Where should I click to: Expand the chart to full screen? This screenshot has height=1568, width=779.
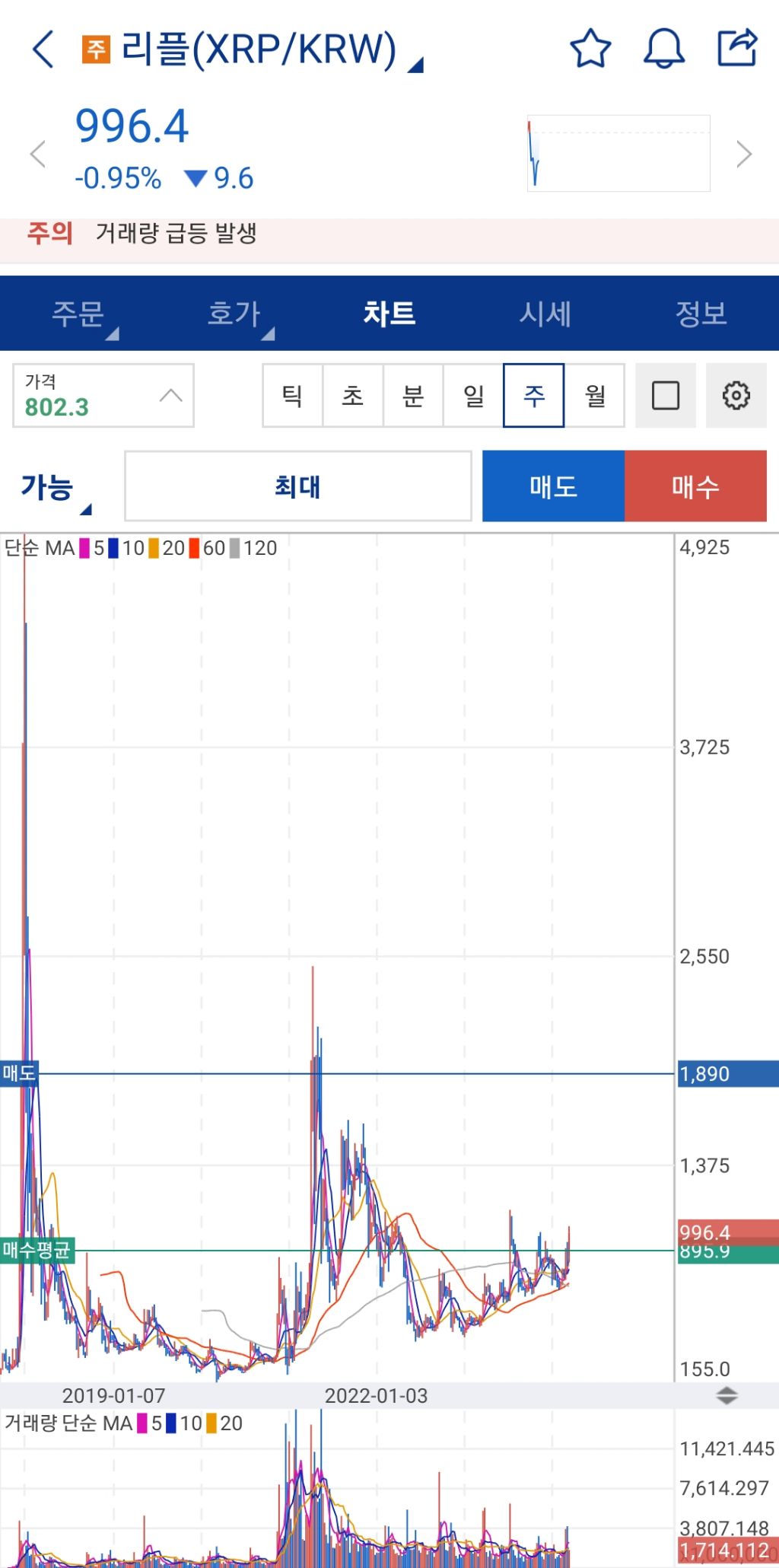[666, 395]
